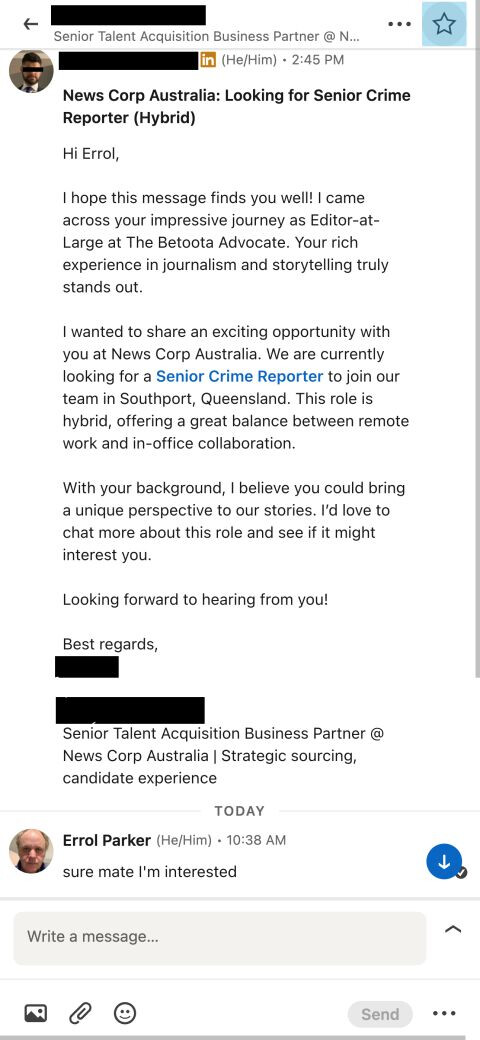480x1040 pixels.
Task: Open the emoji picker
Action: pyautogui.click(x=125, y=1013)
